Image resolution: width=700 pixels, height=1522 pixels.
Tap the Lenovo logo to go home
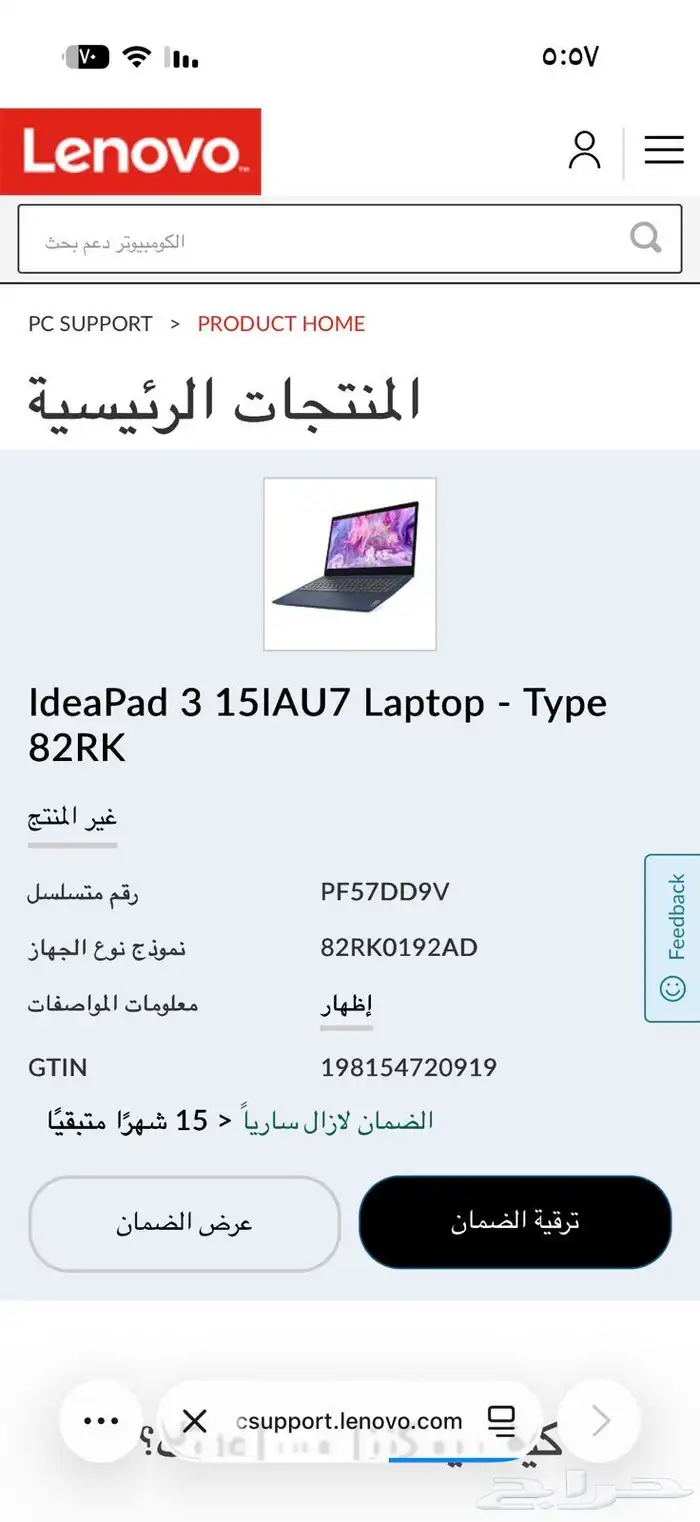[x=130, y=152]
